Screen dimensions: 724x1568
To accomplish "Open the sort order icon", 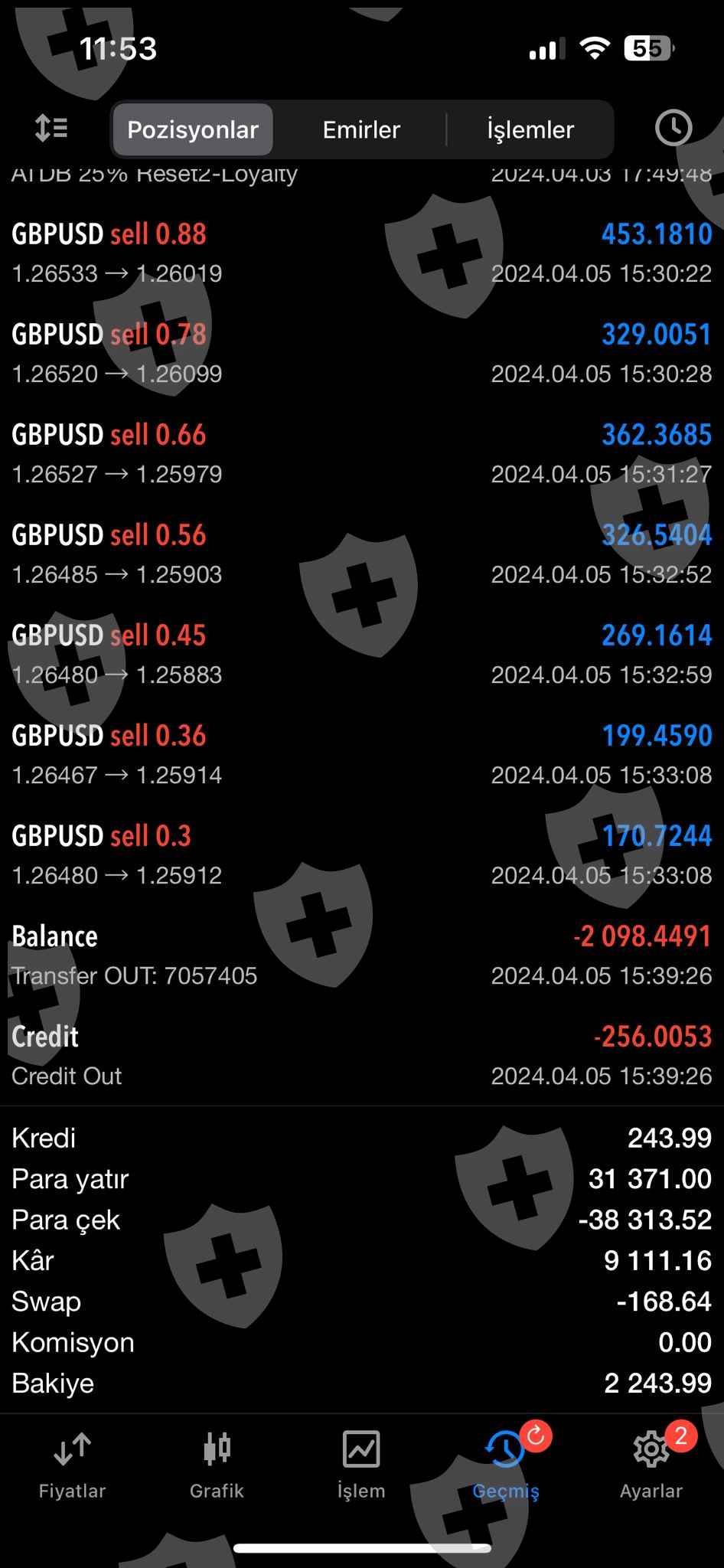I will [51, 129].
